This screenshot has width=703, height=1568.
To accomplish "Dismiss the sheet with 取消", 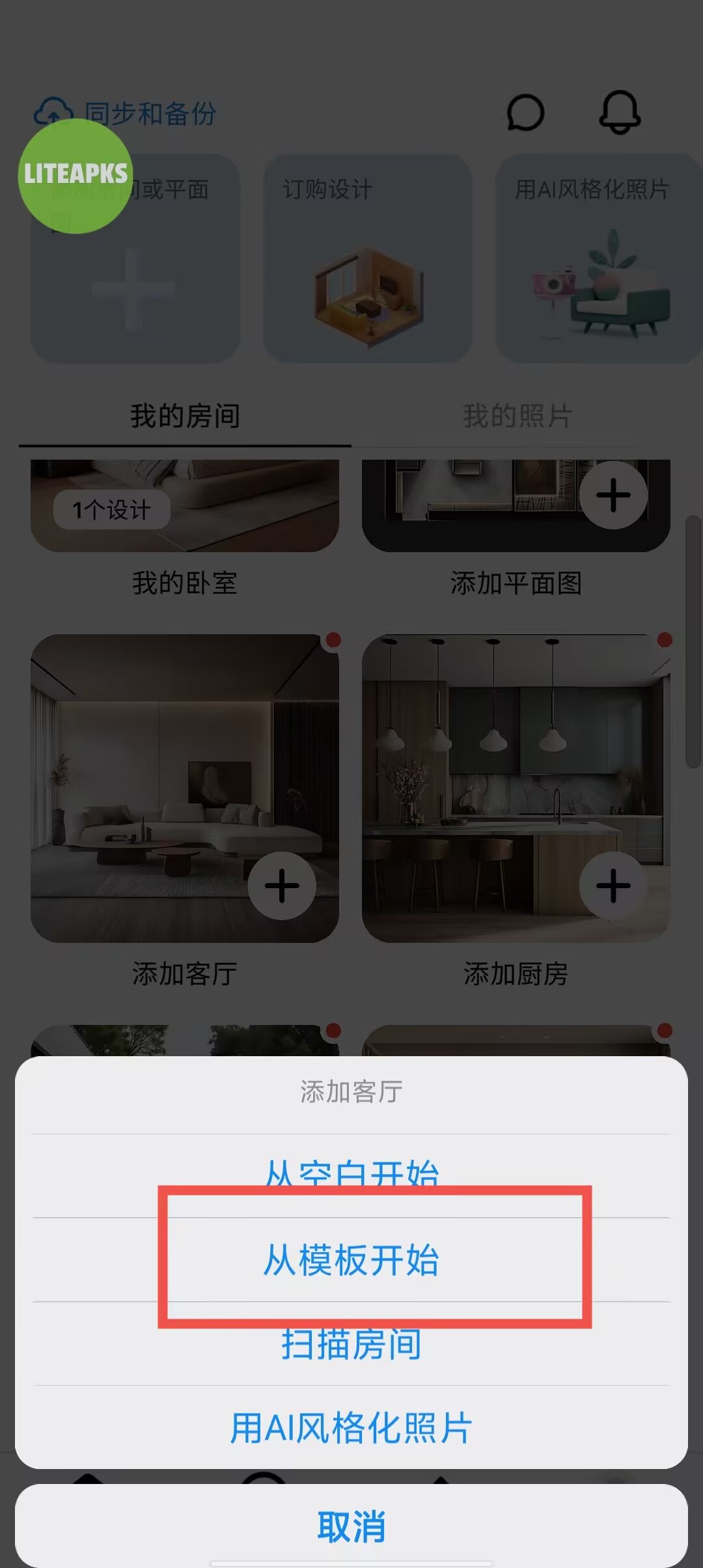I will point(351,1526).
